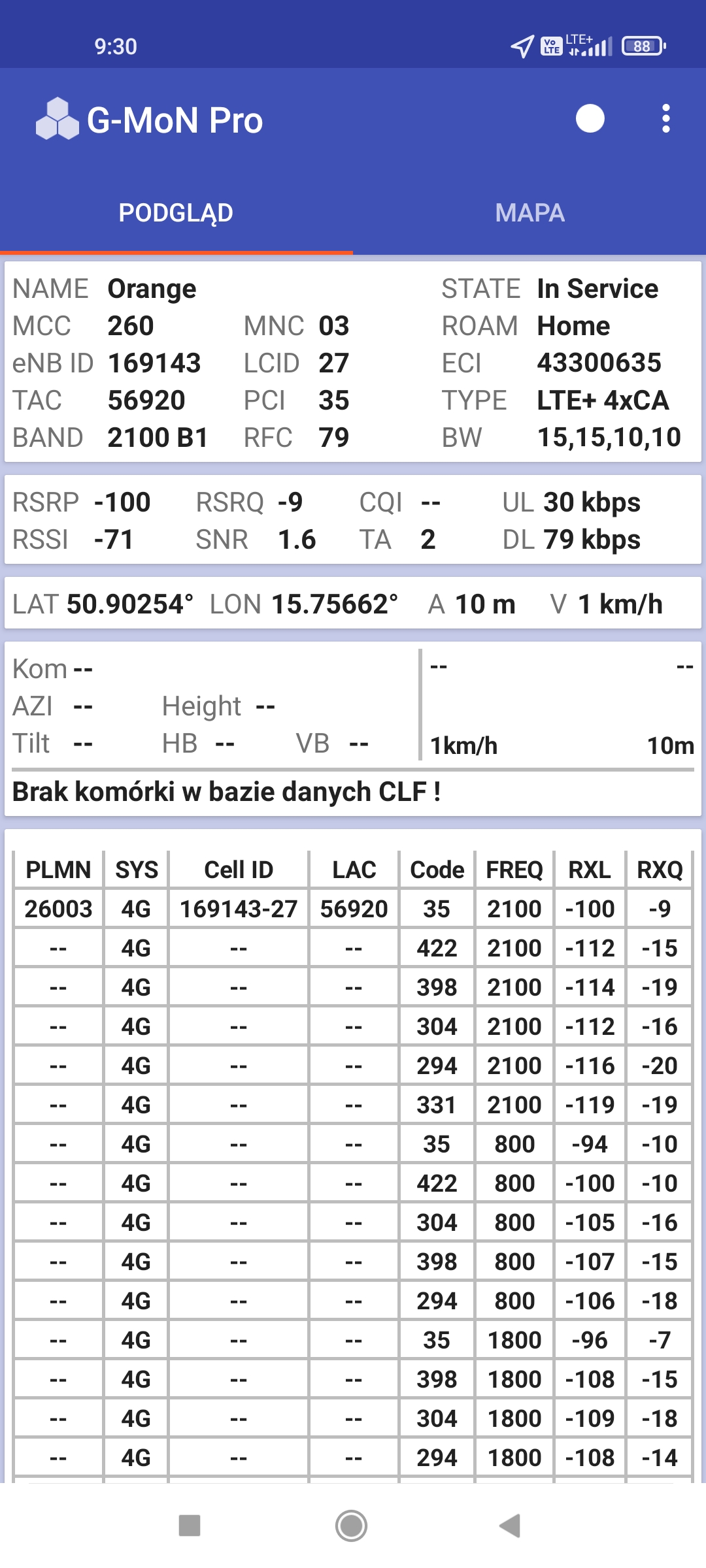Image resolution: width=706 pixels, height=1568 pixels.
Task: Go back using the system back button
Action: tap(510, 1526)
